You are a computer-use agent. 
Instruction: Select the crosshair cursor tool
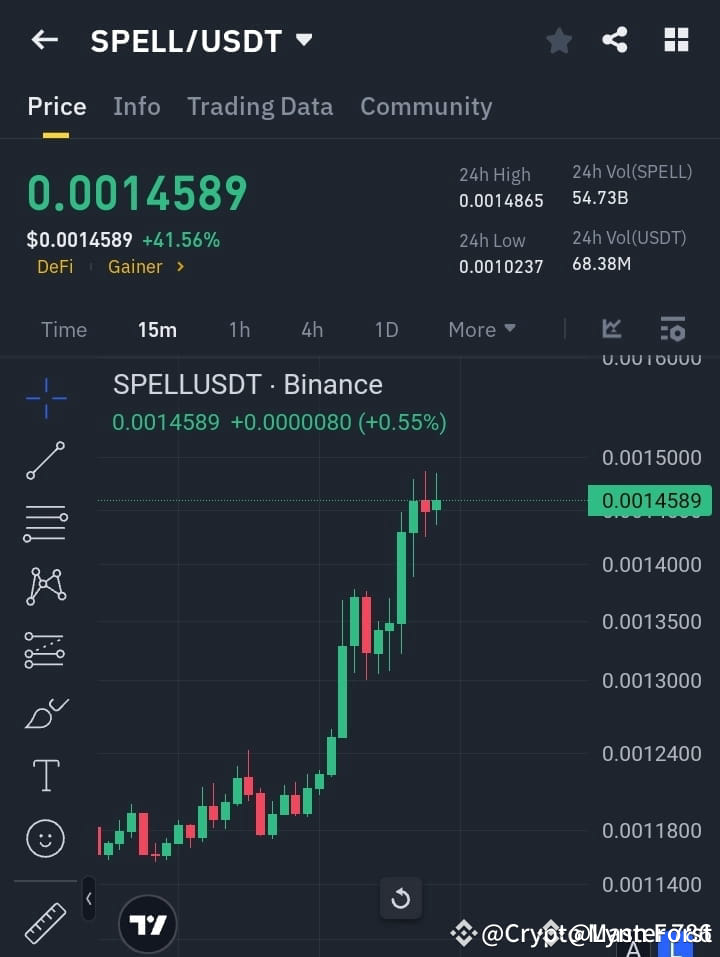point(44,398)
